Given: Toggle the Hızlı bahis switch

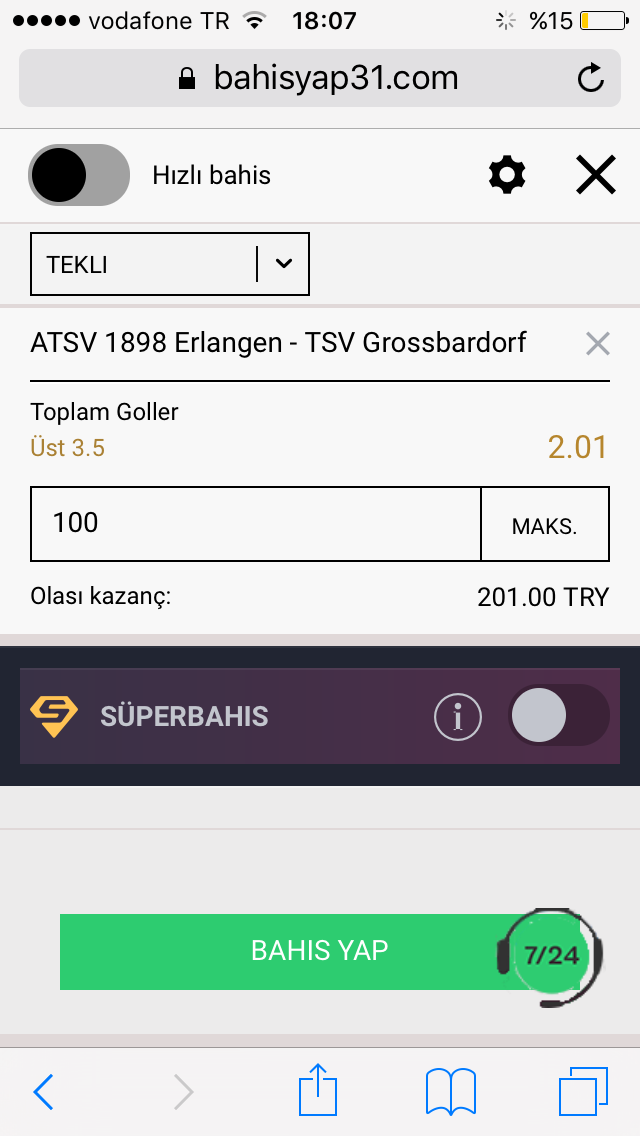Looking at the screenshot, I should (x=79, y=175).
